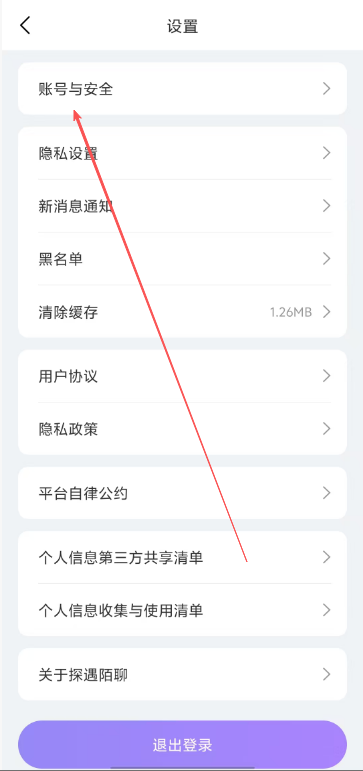Tap 清除缓存 to clear 1.26MB
The height and width of the screenshot is (771, 363).
[182, 312]
